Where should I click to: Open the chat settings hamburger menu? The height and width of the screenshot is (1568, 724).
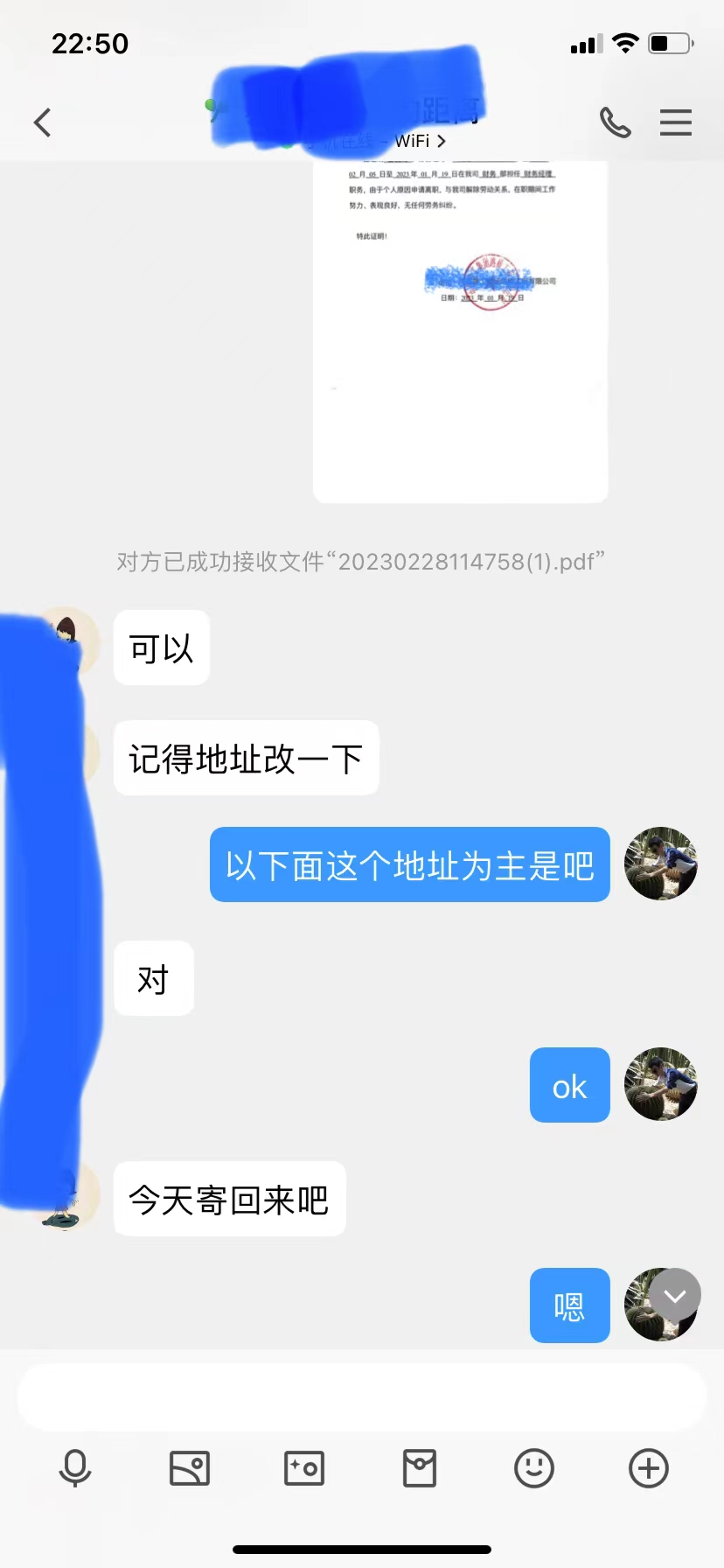(x=675, y=122)
